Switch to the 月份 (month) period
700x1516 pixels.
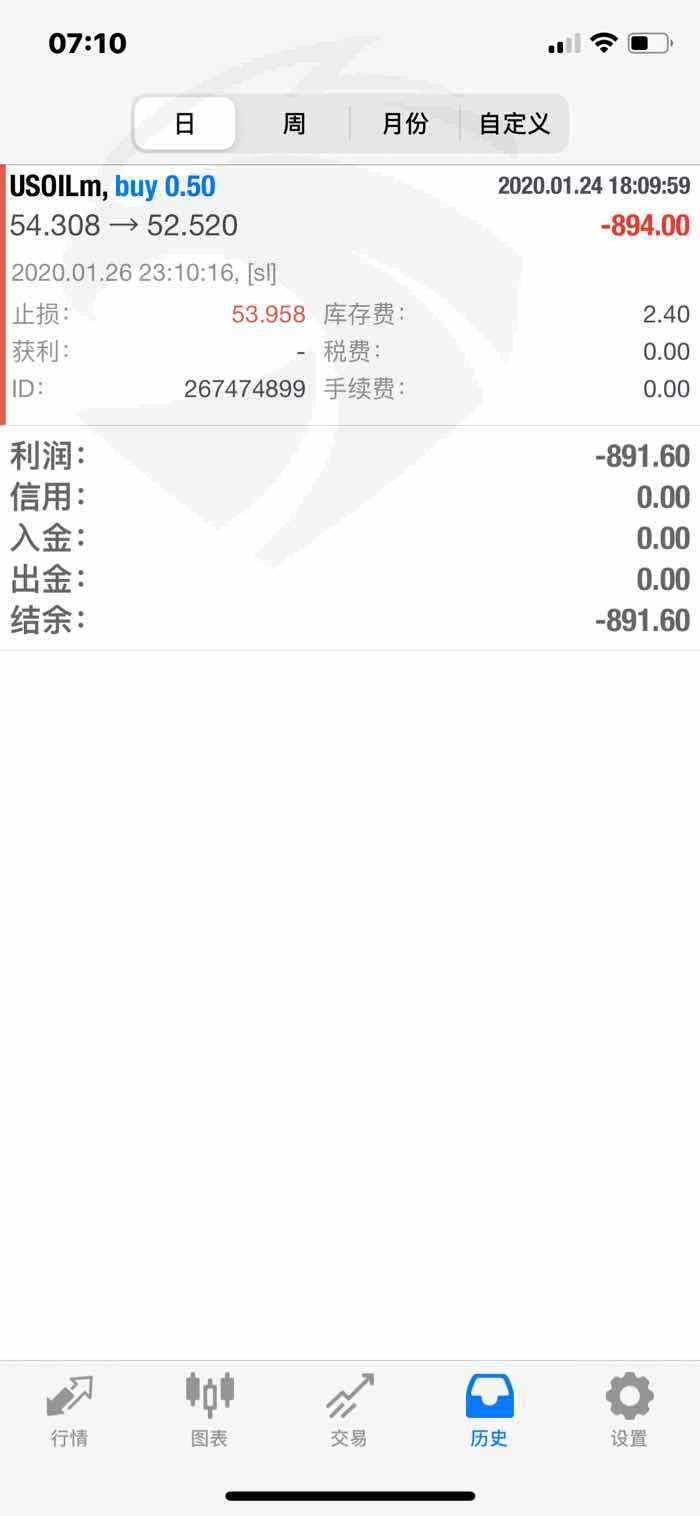405,124
